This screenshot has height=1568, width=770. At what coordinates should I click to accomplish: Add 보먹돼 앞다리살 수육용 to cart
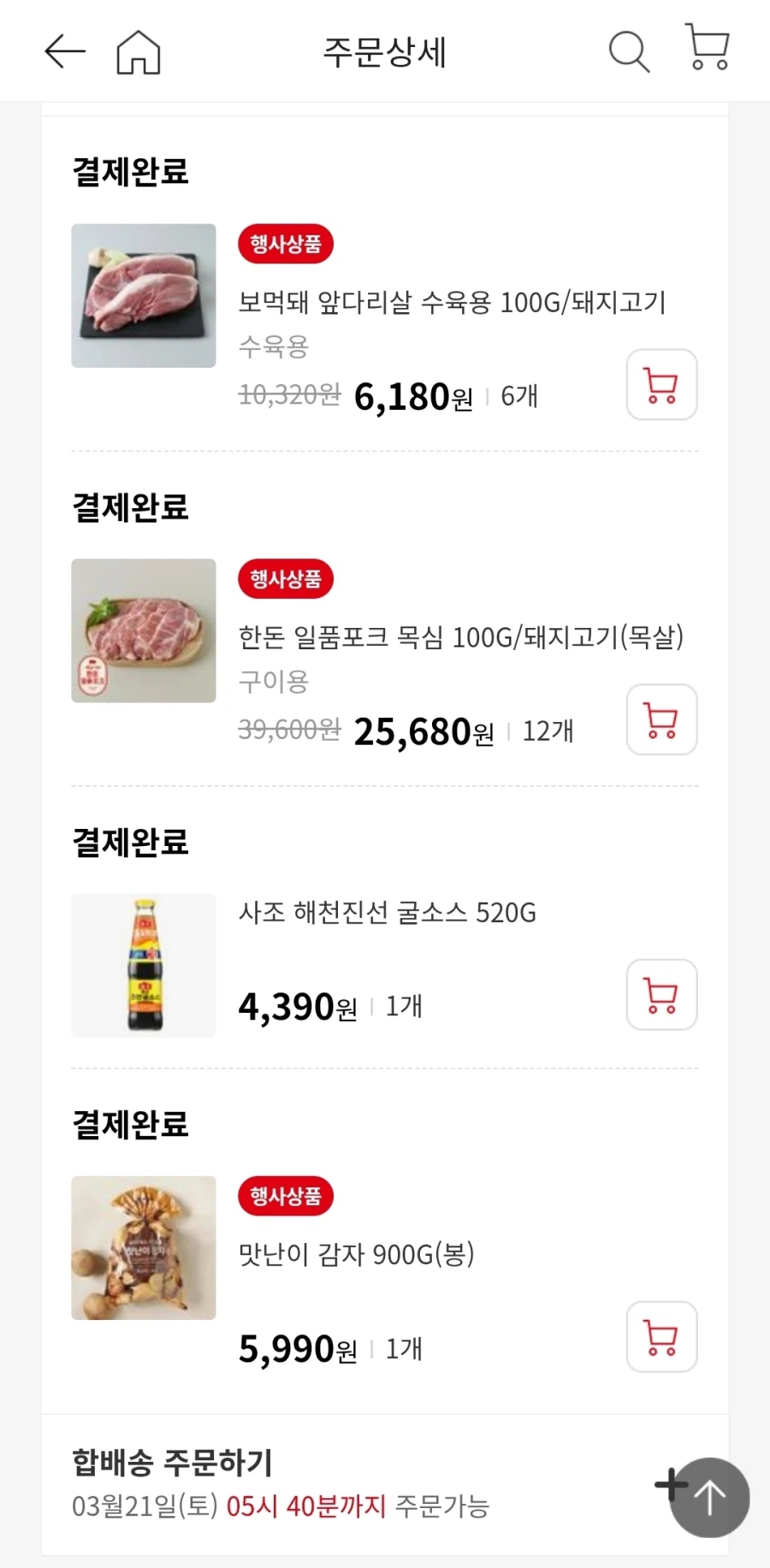[660, 385]
